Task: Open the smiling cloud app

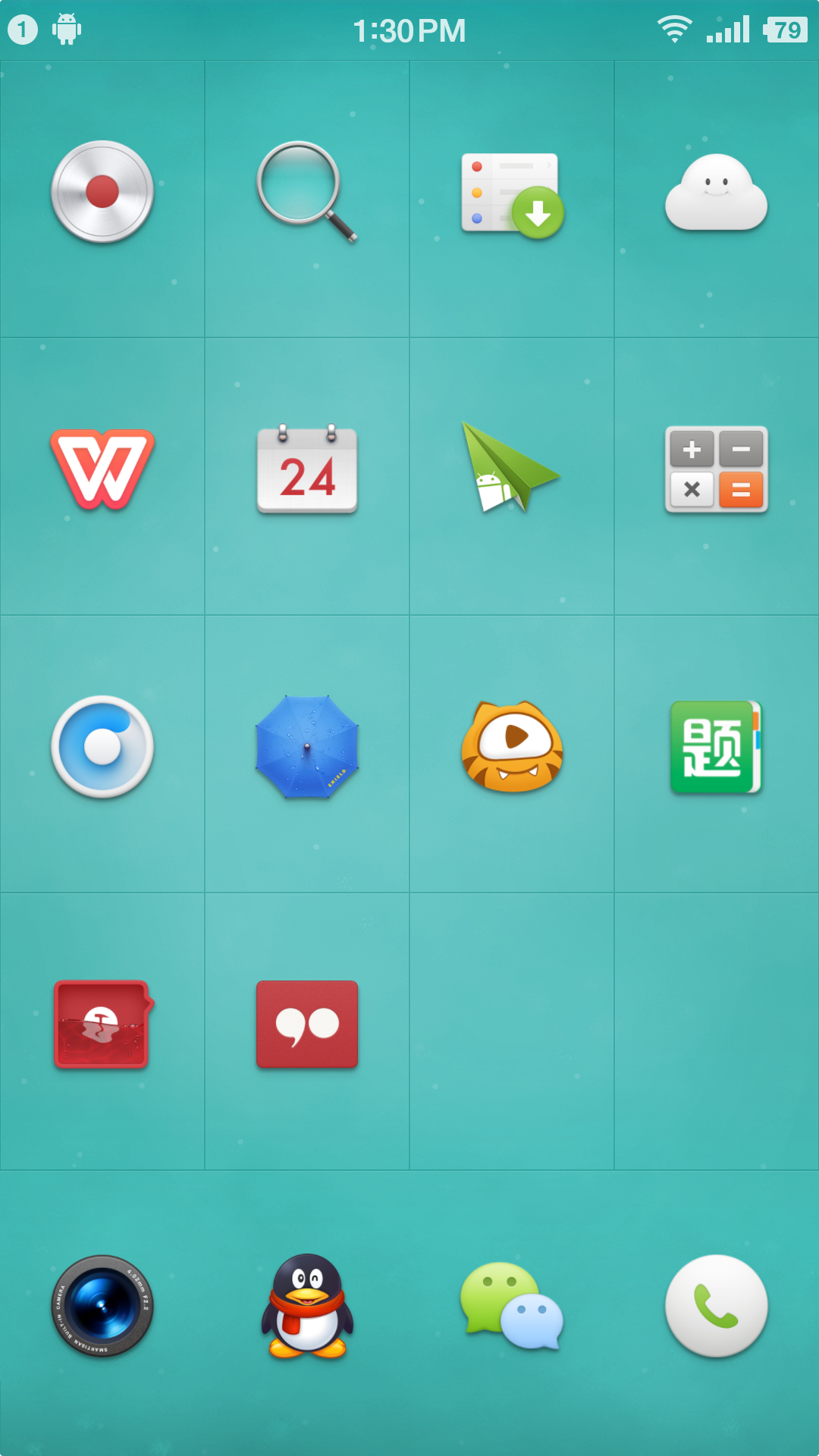Action: [x=716, y=193]
